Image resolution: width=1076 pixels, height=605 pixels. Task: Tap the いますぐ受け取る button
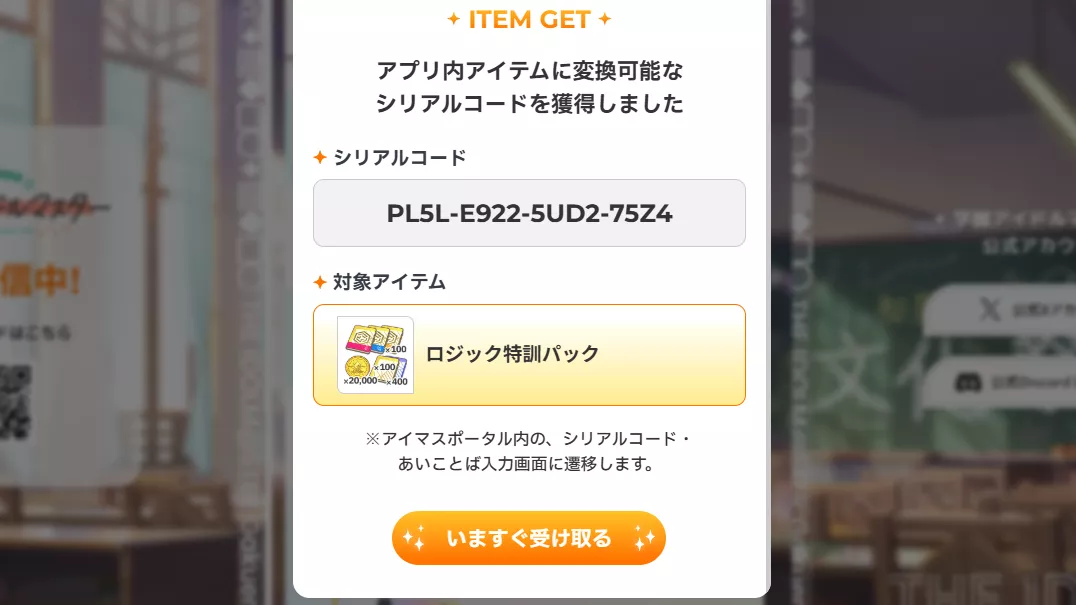528,538
